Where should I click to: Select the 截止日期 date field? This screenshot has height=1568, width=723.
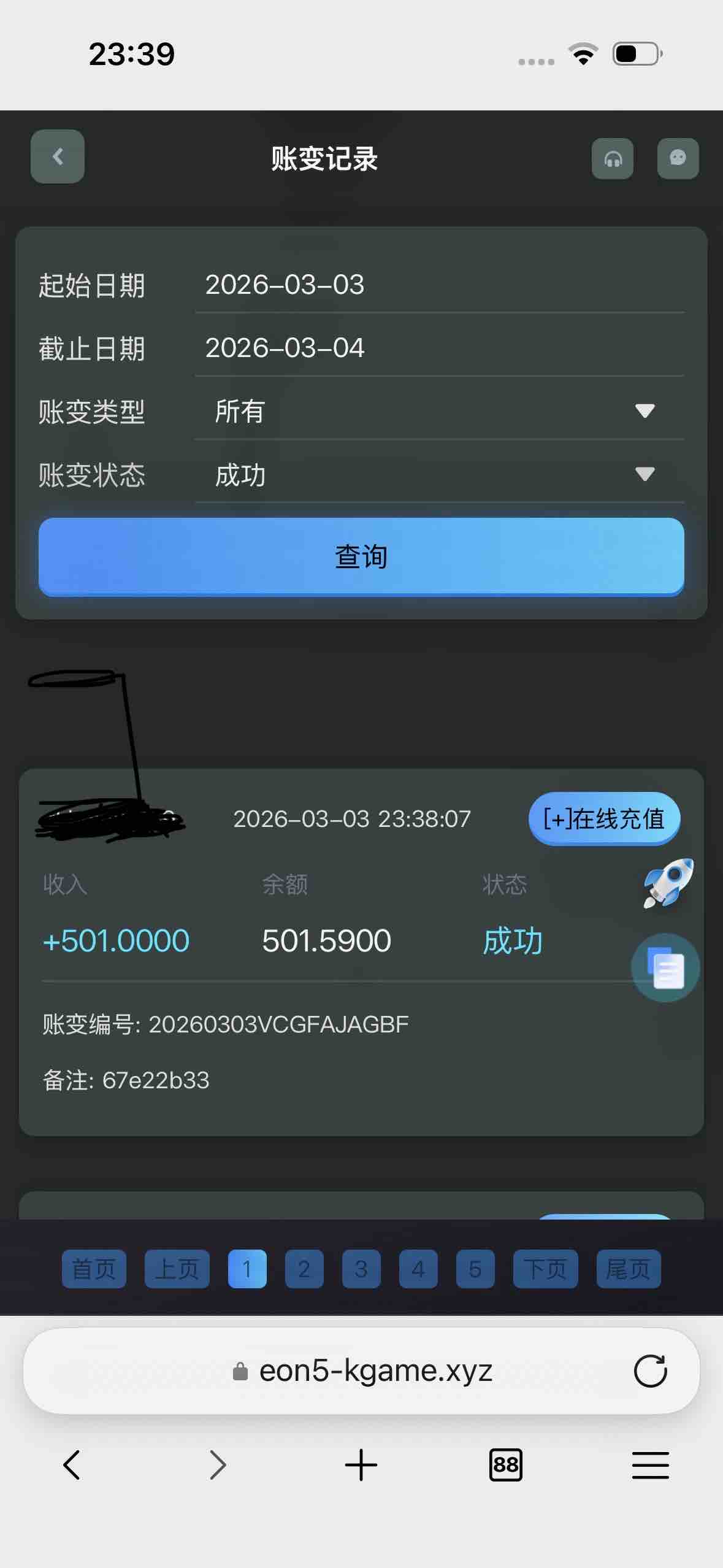439,348
